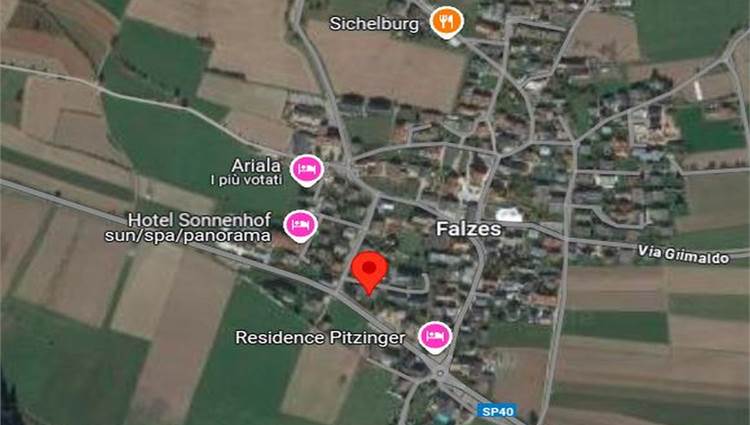Select the Ariala hotel pin
Viewport: 750px width, 425px height.
pos(306,170)
